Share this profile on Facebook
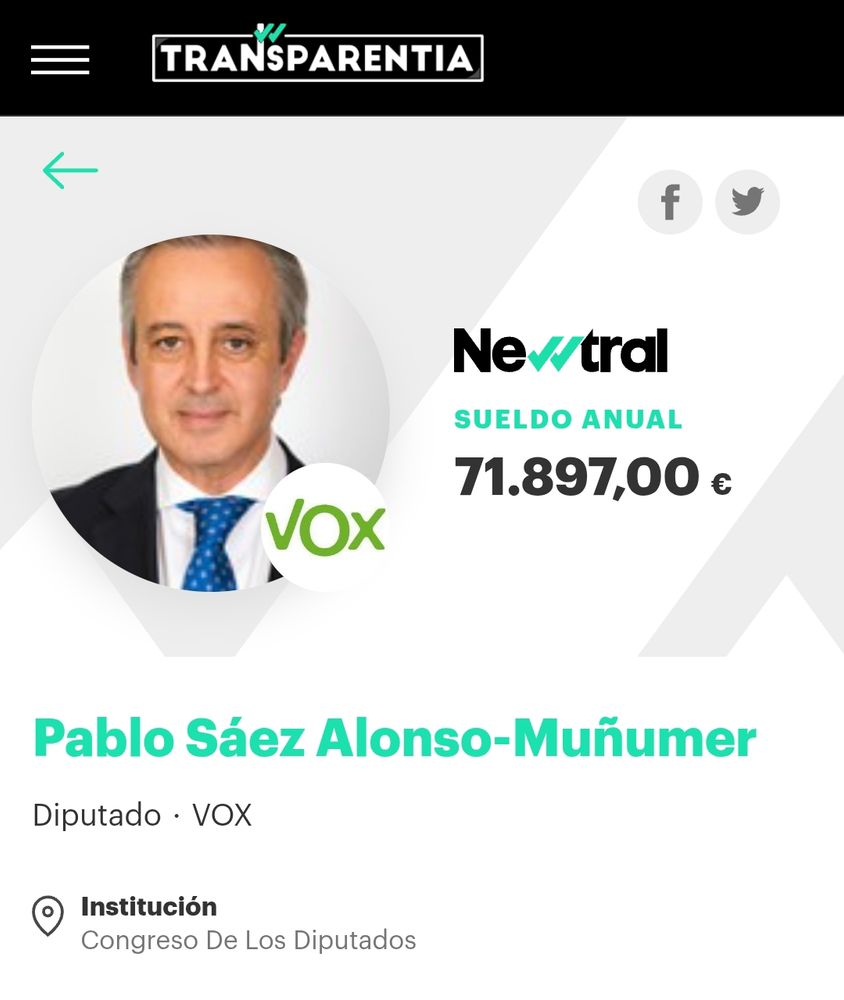This screenshot has width=844, height=1000. point(670,202)
